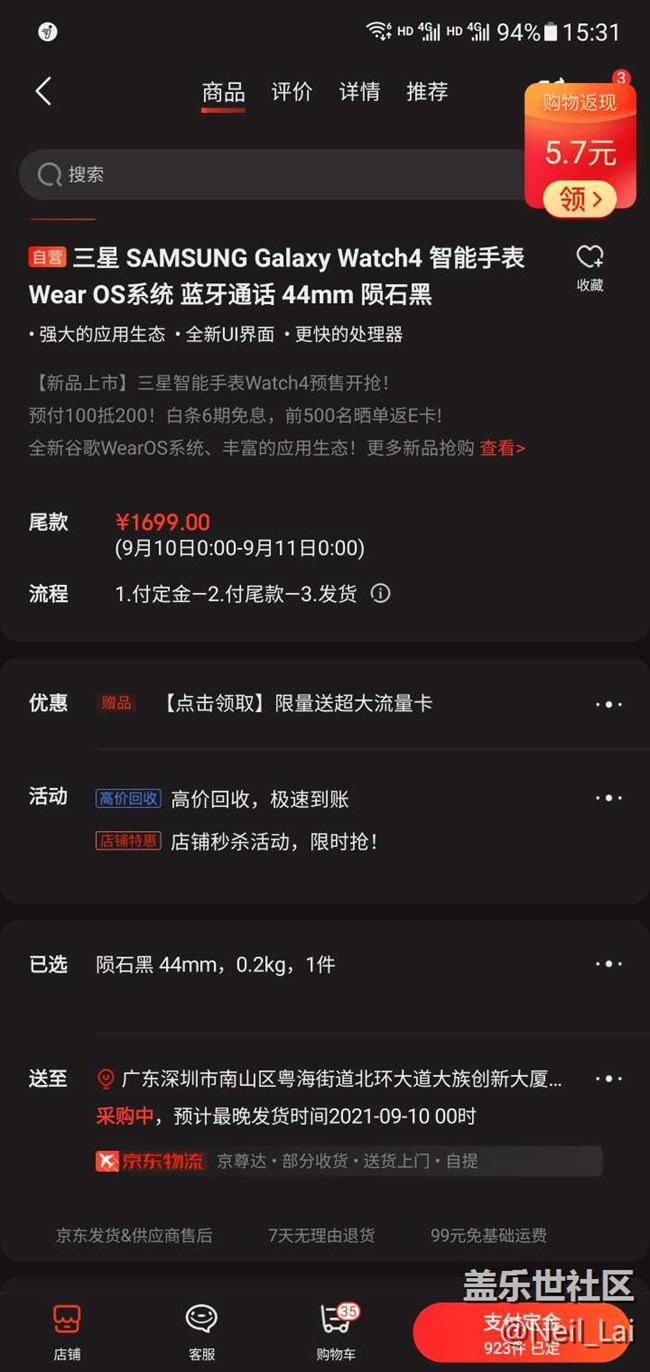Switch to the 详情 tab
This screenshot has height=1372, width=650.
click(359, 92)
